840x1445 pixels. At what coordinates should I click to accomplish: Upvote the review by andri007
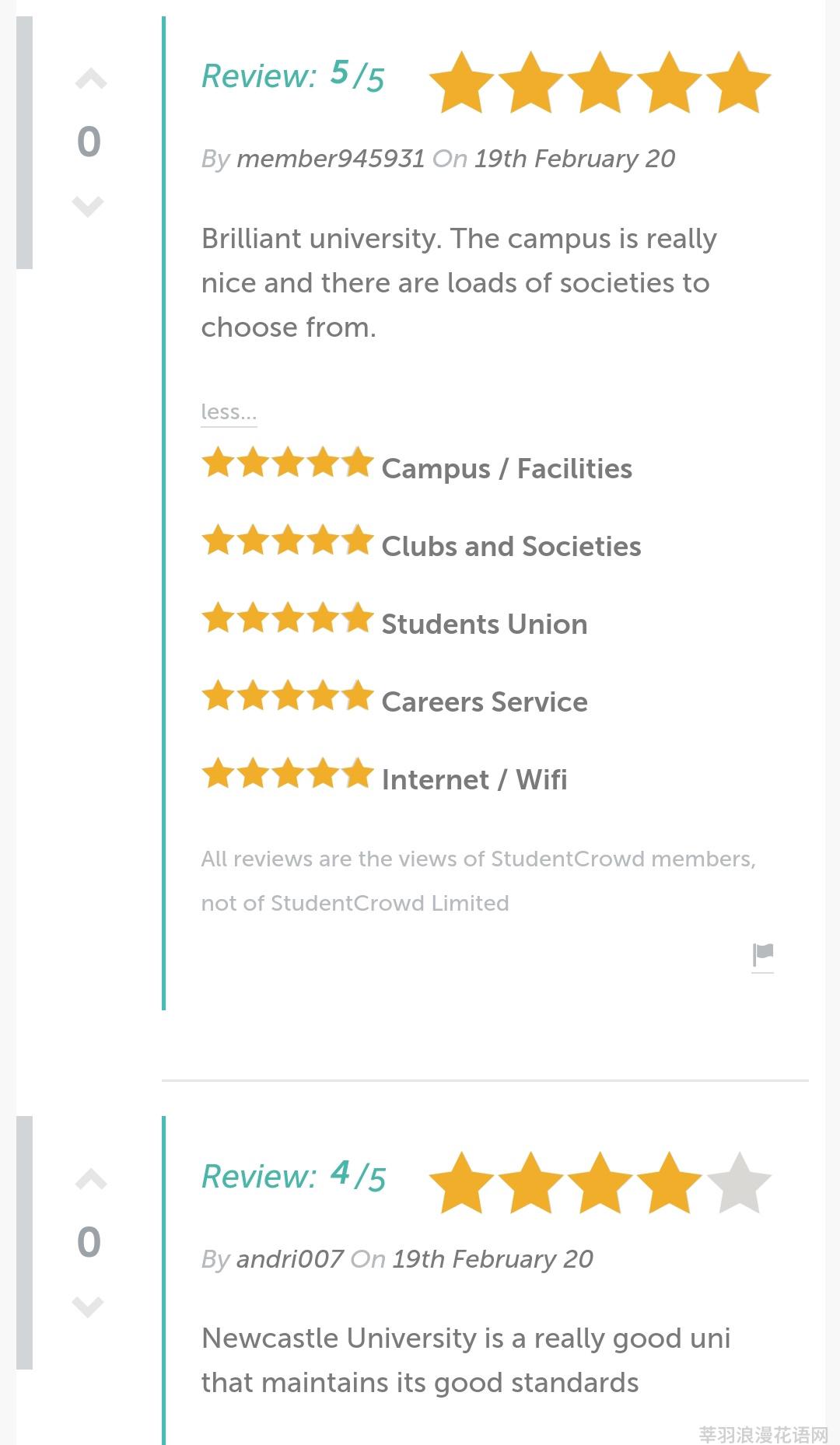(90, 1179)
